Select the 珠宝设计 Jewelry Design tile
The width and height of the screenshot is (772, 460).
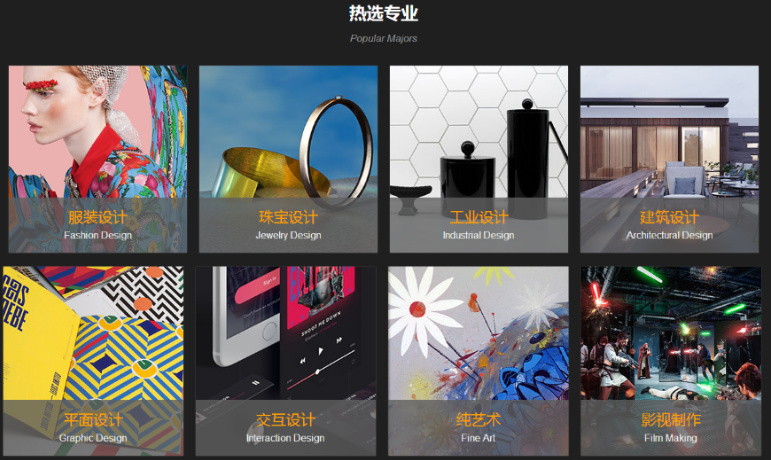[x=288, y=159]
